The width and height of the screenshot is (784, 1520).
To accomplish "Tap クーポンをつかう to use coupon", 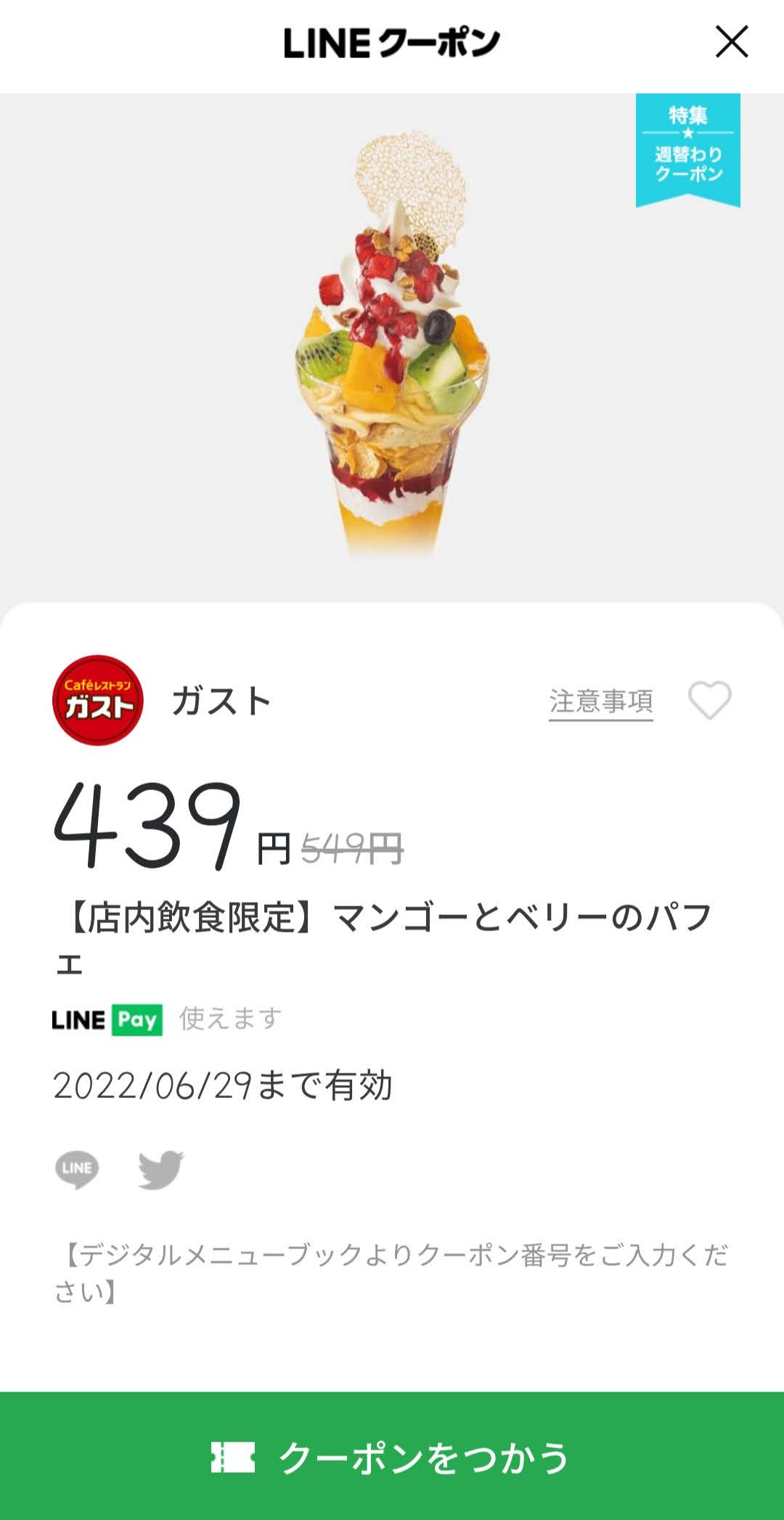I will point(392,1456).
